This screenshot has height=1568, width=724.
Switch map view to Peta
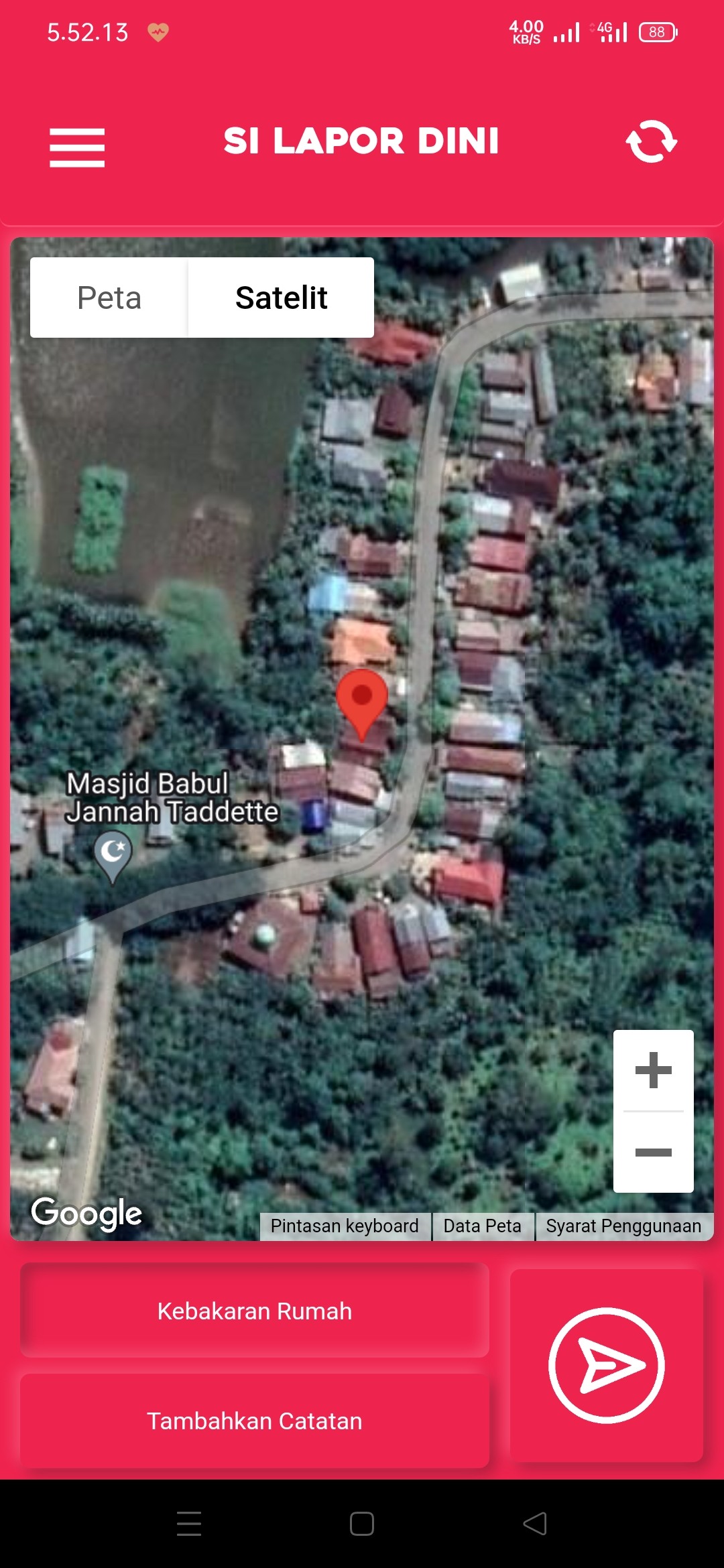109,298
